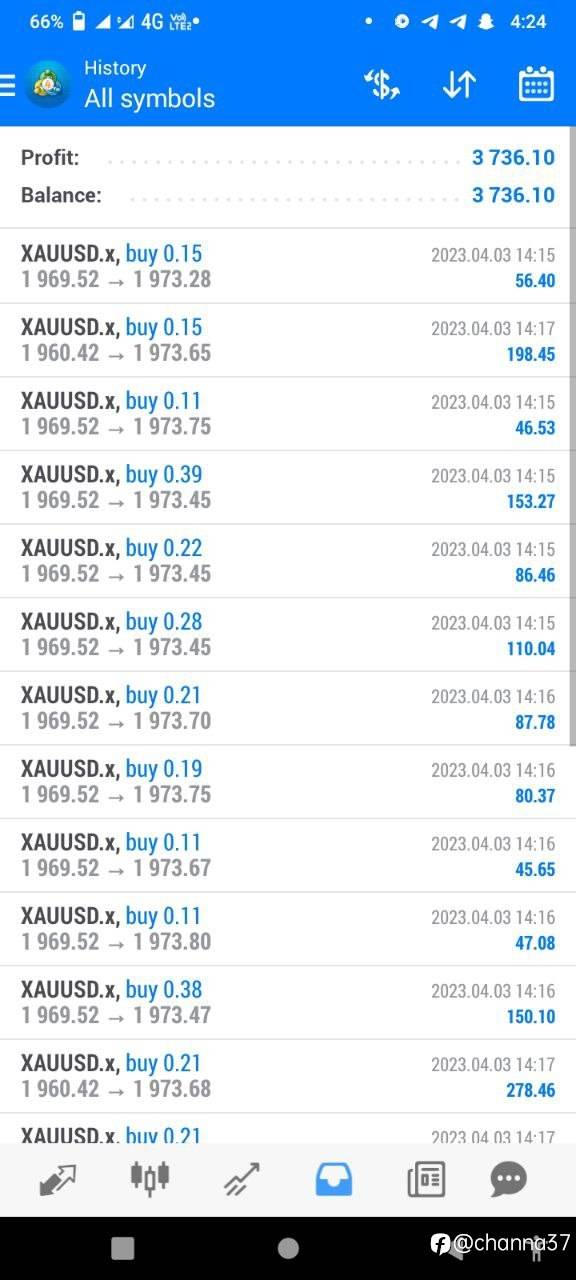Tap the system home button
576x1280 pixels.
click(288, 1248)
